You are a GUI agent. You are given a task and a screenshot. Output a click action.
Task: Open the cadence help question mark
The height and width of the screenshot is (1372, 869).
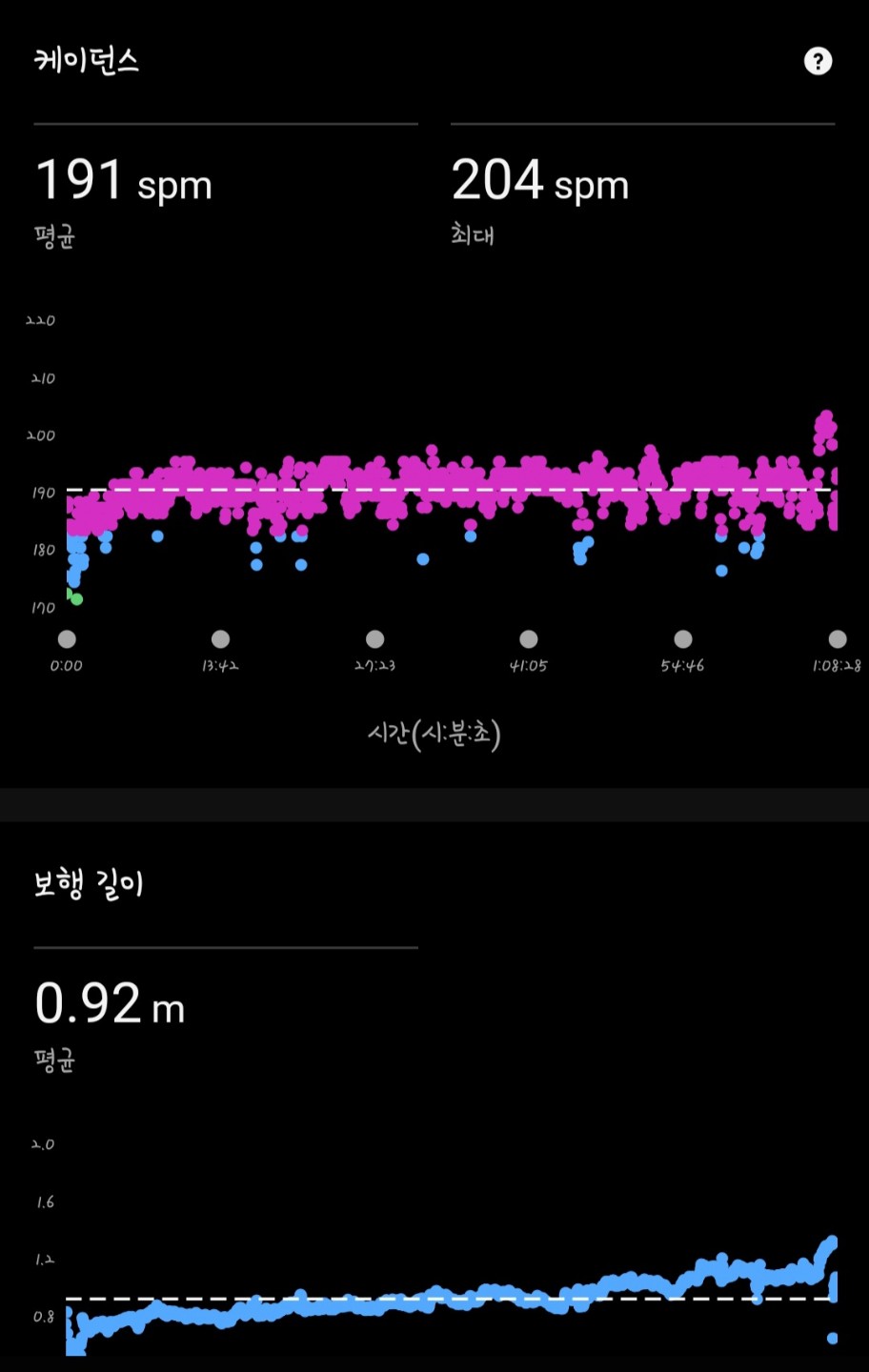[x=818, y=62]
